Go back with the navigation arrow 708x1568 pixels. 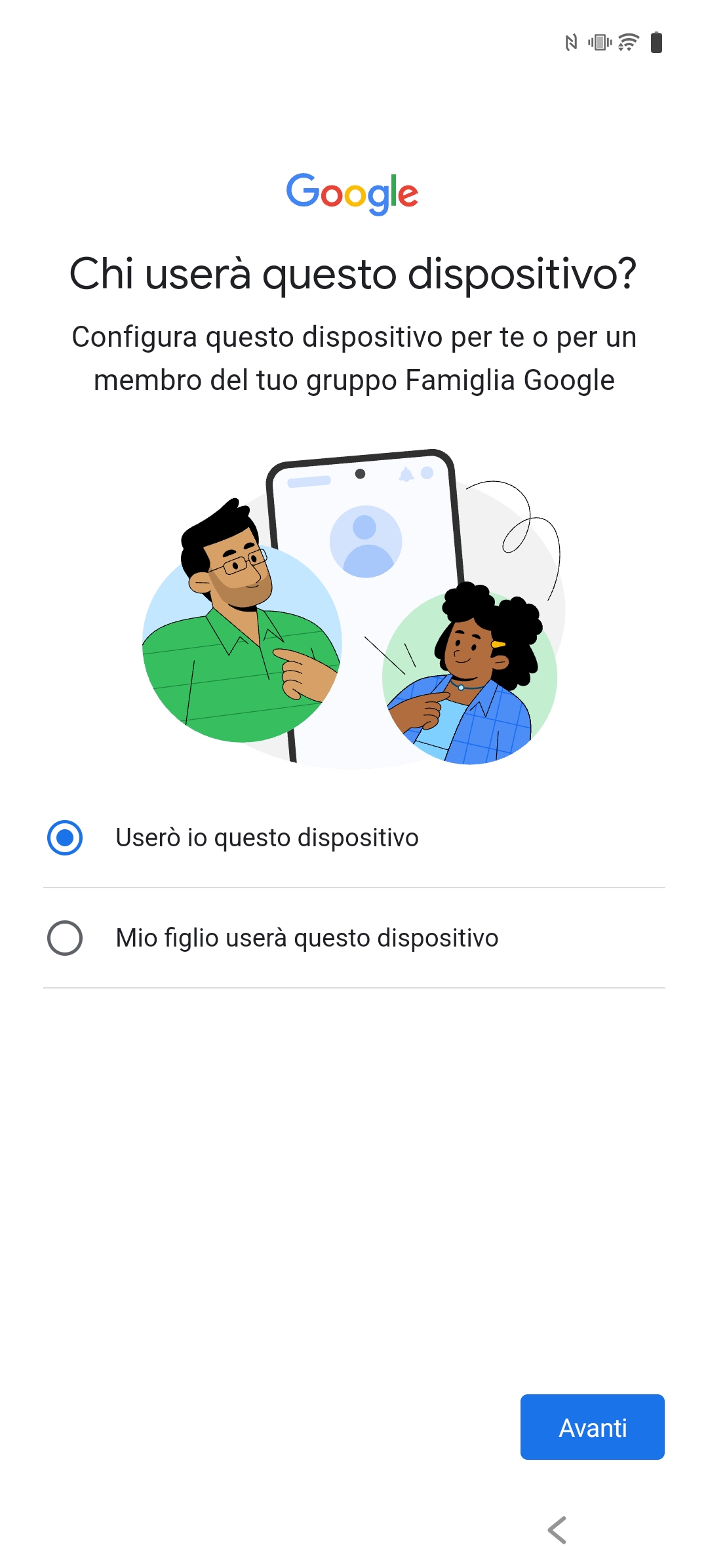[557, 1530]
